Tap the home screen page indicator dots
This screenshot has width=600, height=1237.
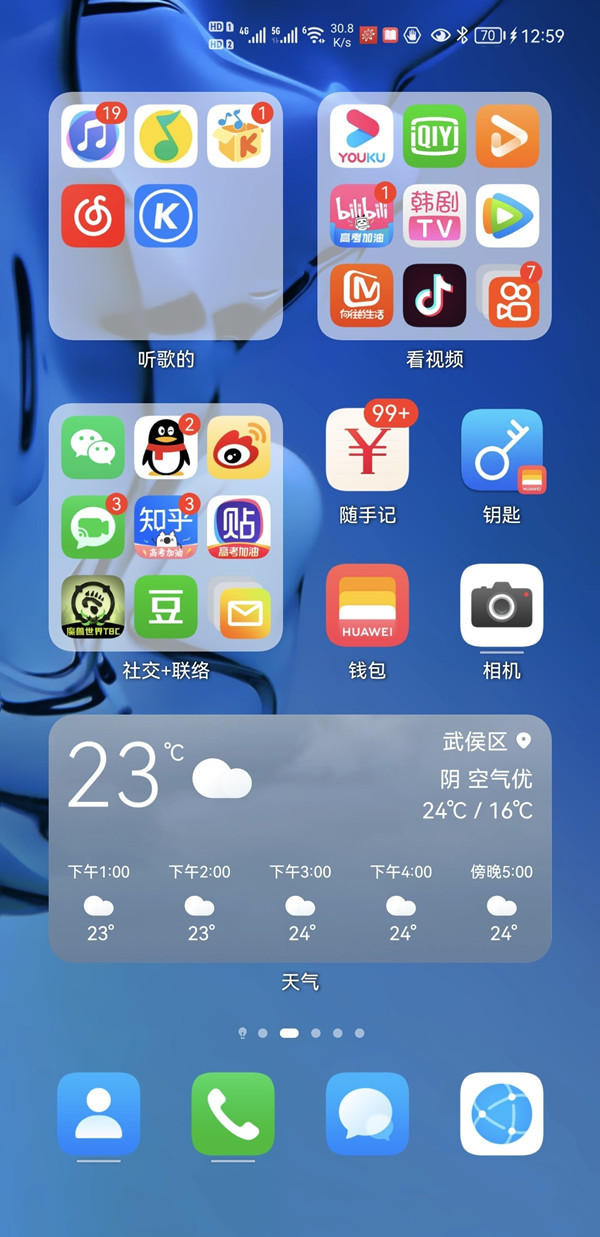[300, 1033]
